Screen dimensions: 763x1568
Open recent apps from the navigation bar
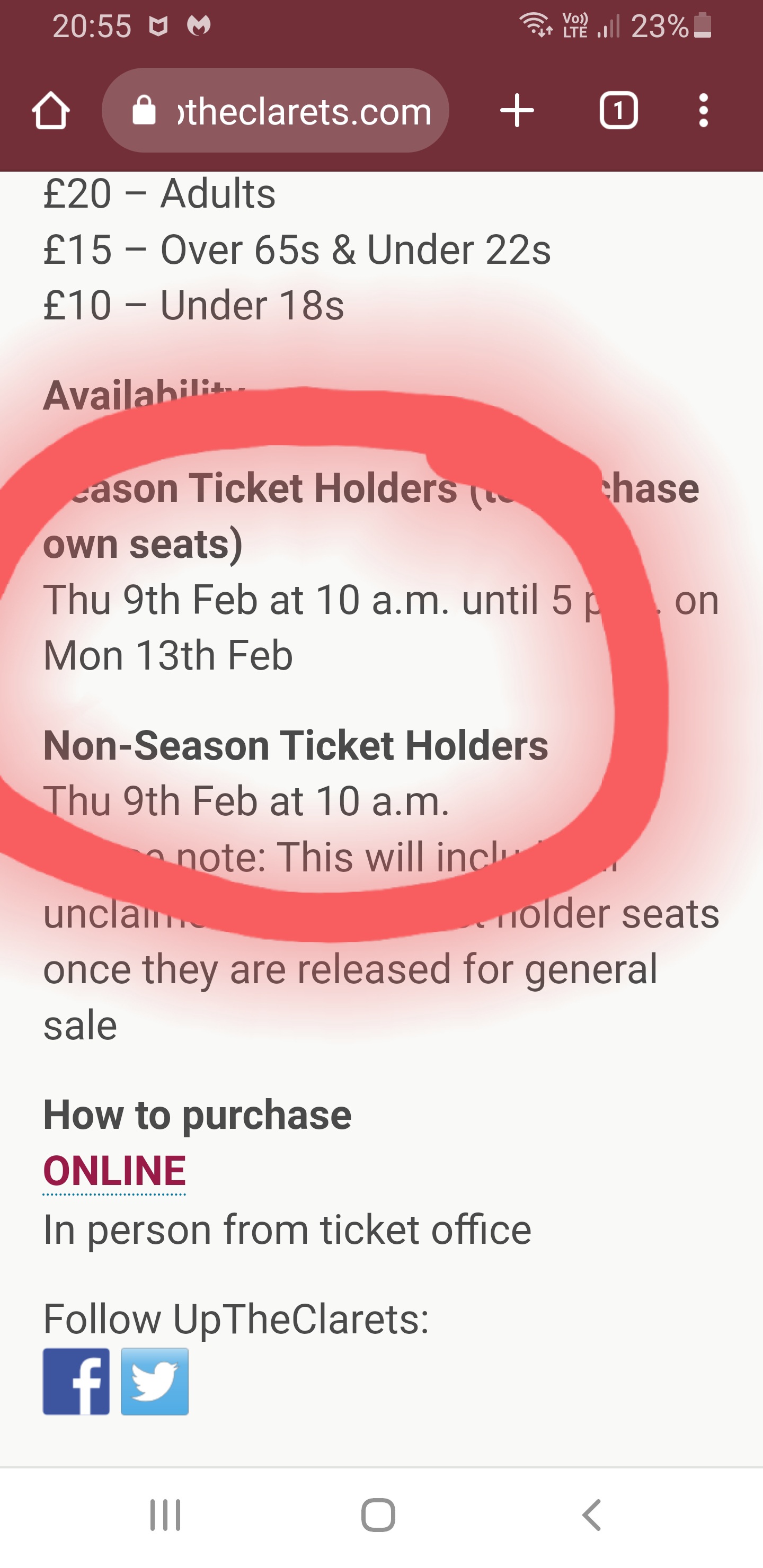click(165, 1515)
